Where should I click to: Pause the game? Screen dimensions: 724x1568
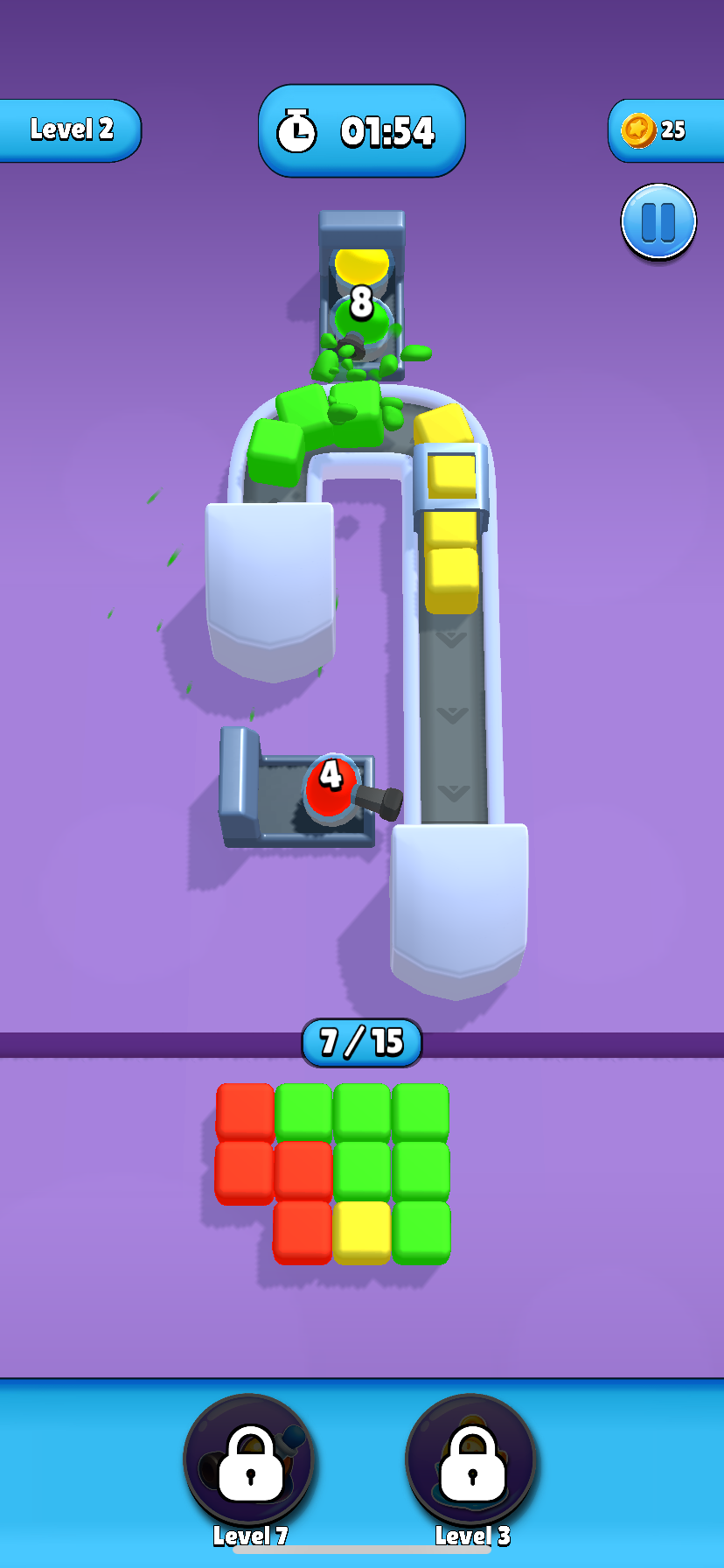click(x=658, y=222)
